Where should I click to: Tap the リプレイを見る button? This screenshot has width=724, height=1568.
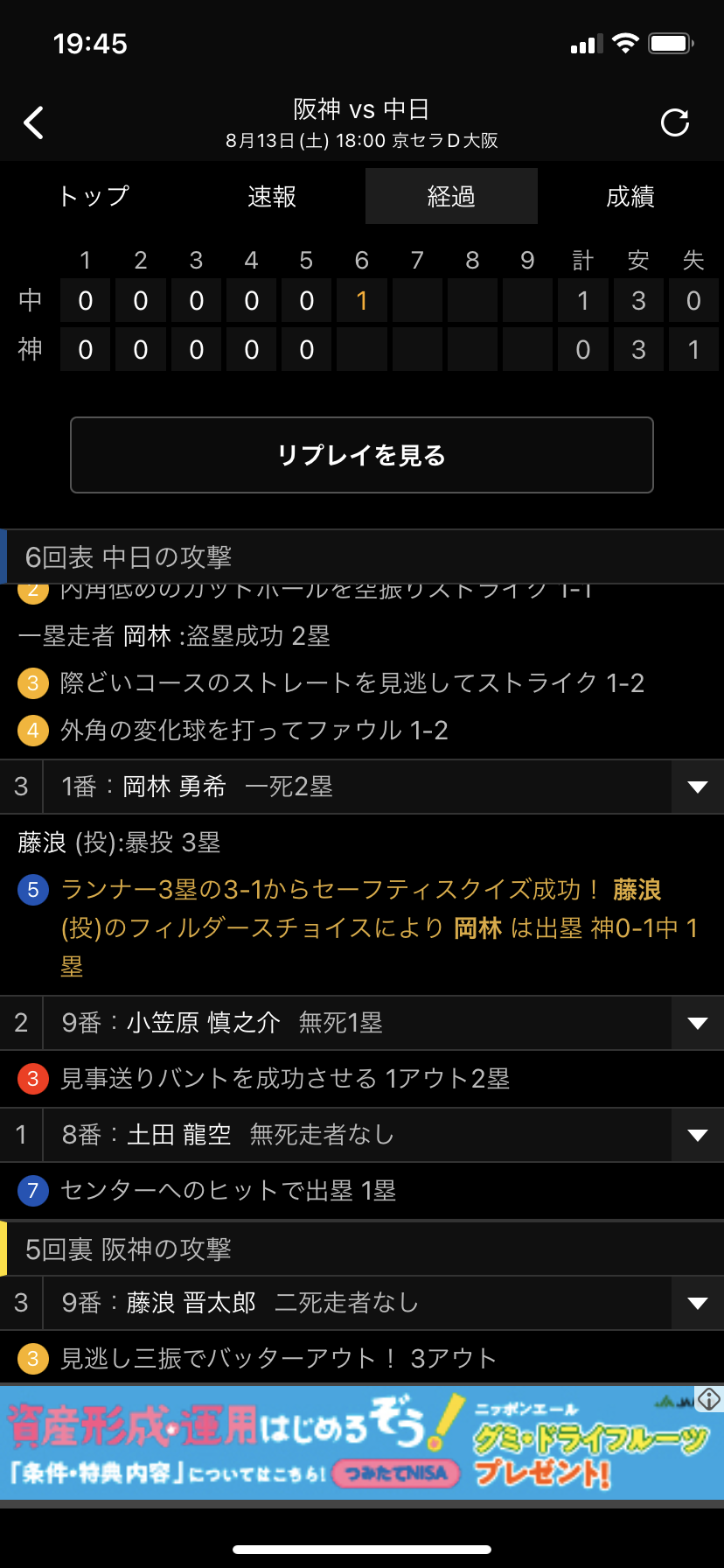point(362,455)
